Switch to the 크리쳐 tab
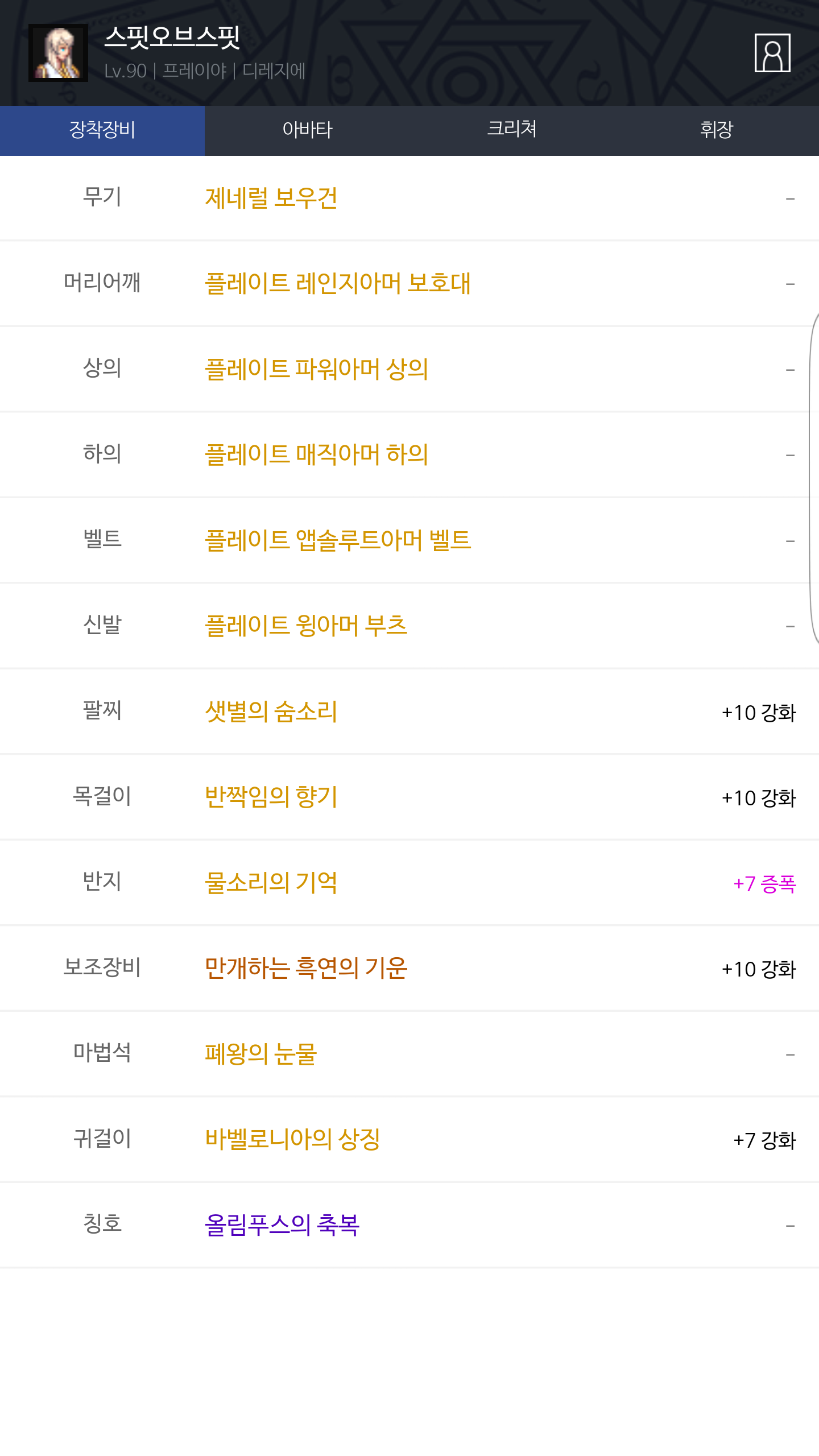819x1456 pixels. [x=512, y=130]
